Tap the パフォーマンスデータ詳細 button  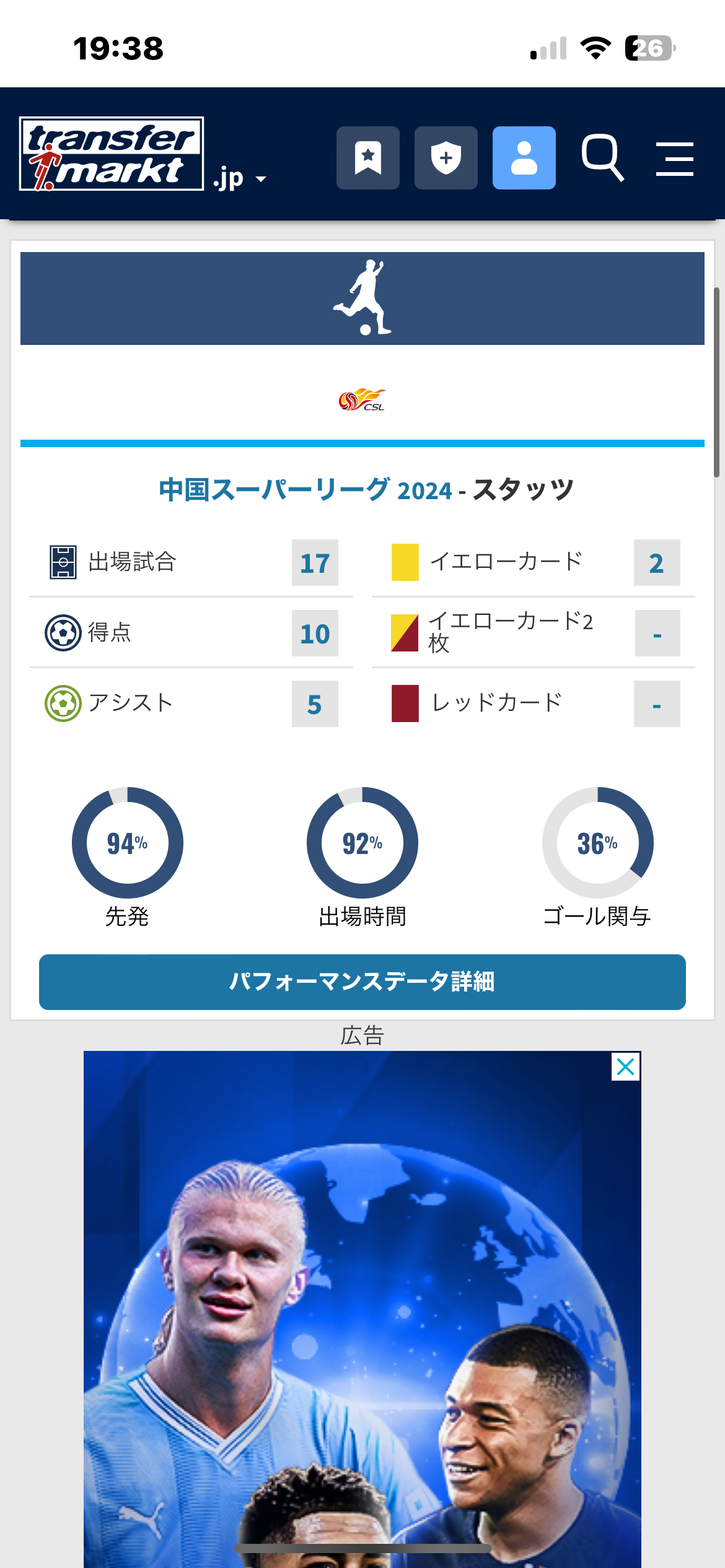pyautogui.click(x=362, y=982)
